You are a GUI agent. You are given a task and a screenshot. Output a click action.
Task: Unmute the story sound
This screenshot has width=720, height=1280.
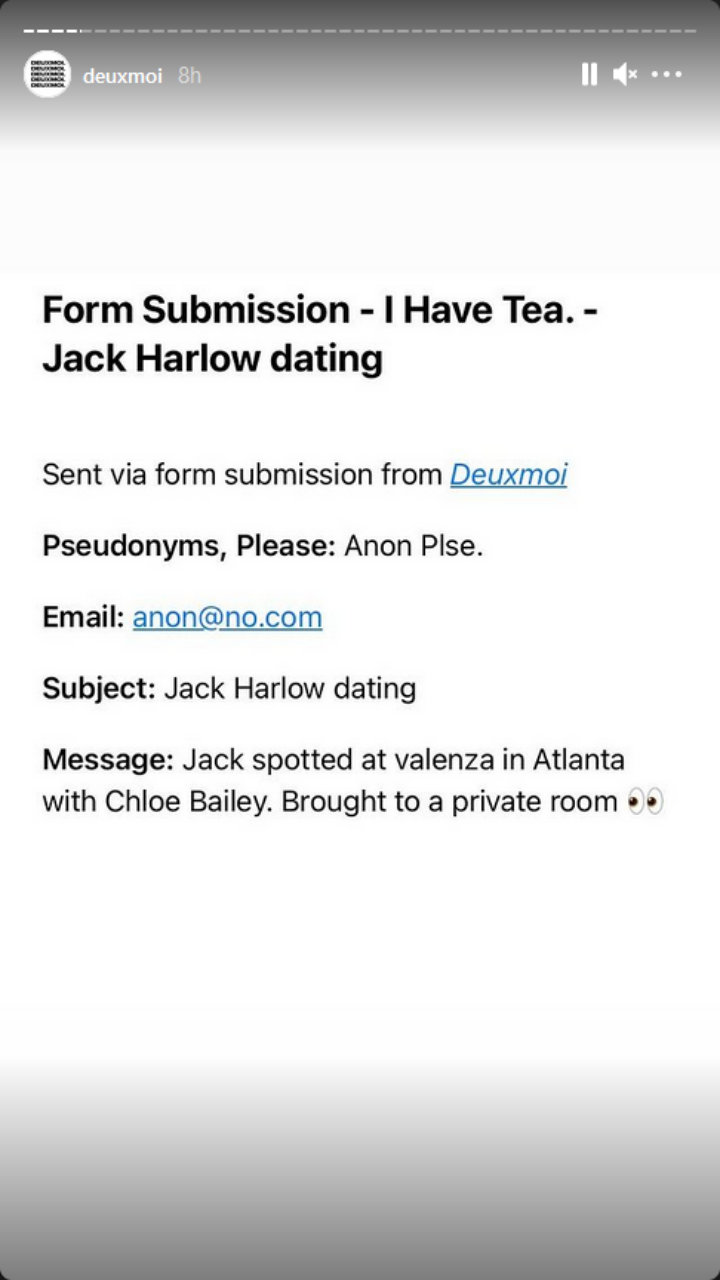625,74
